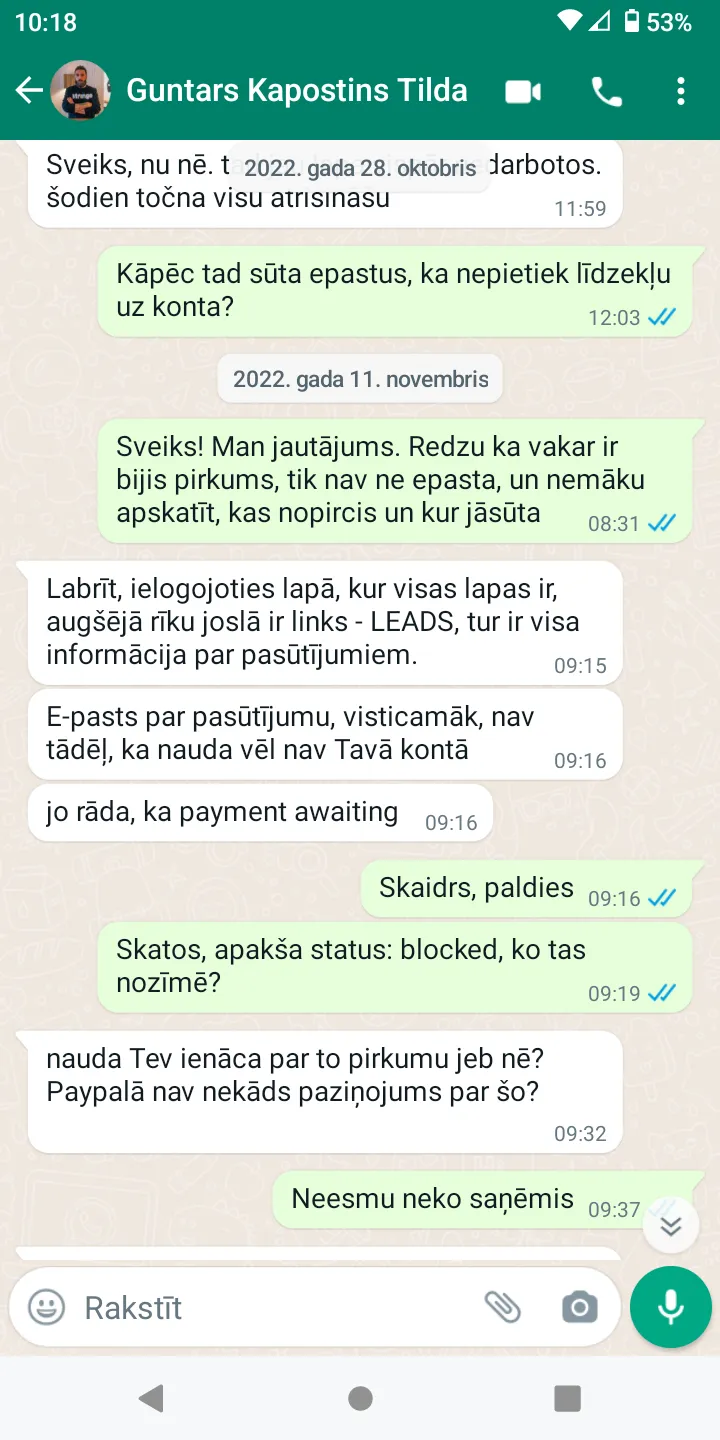Attach a file with the paperclip

pyautogui.click(x=503, y=1307)
